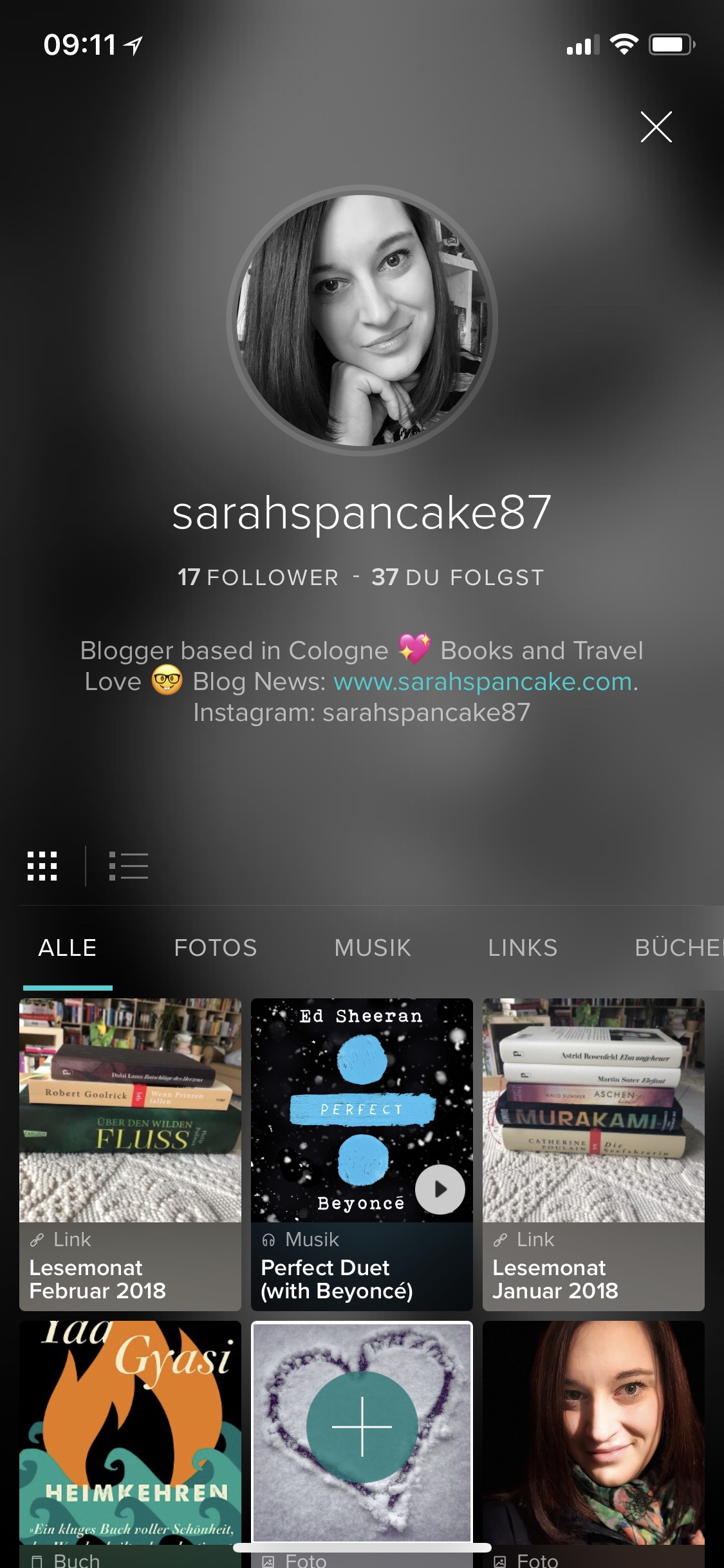Switch to the MUSIK tab
724x1568 pixels.
click(x=373, y=947)
